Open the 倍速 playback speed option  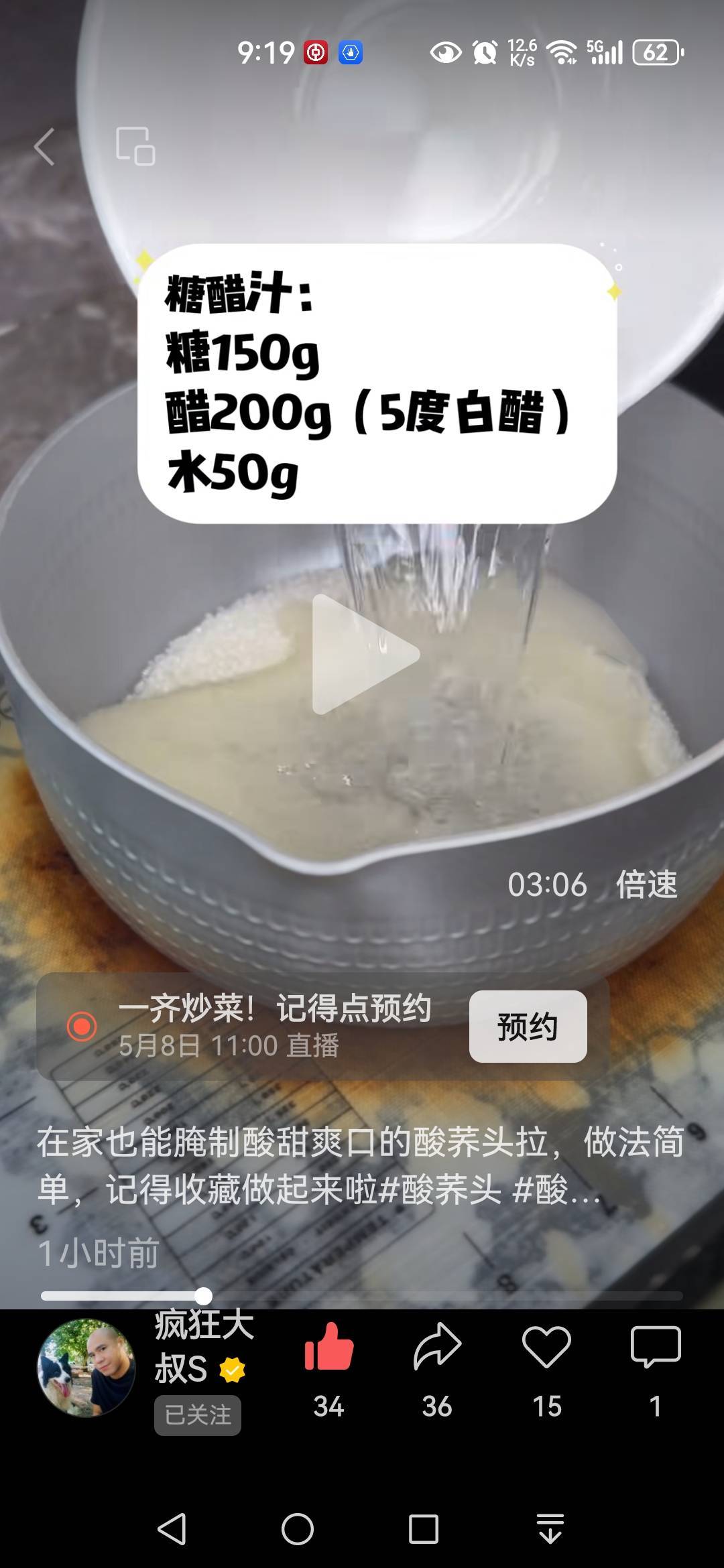tap(646, 885)
